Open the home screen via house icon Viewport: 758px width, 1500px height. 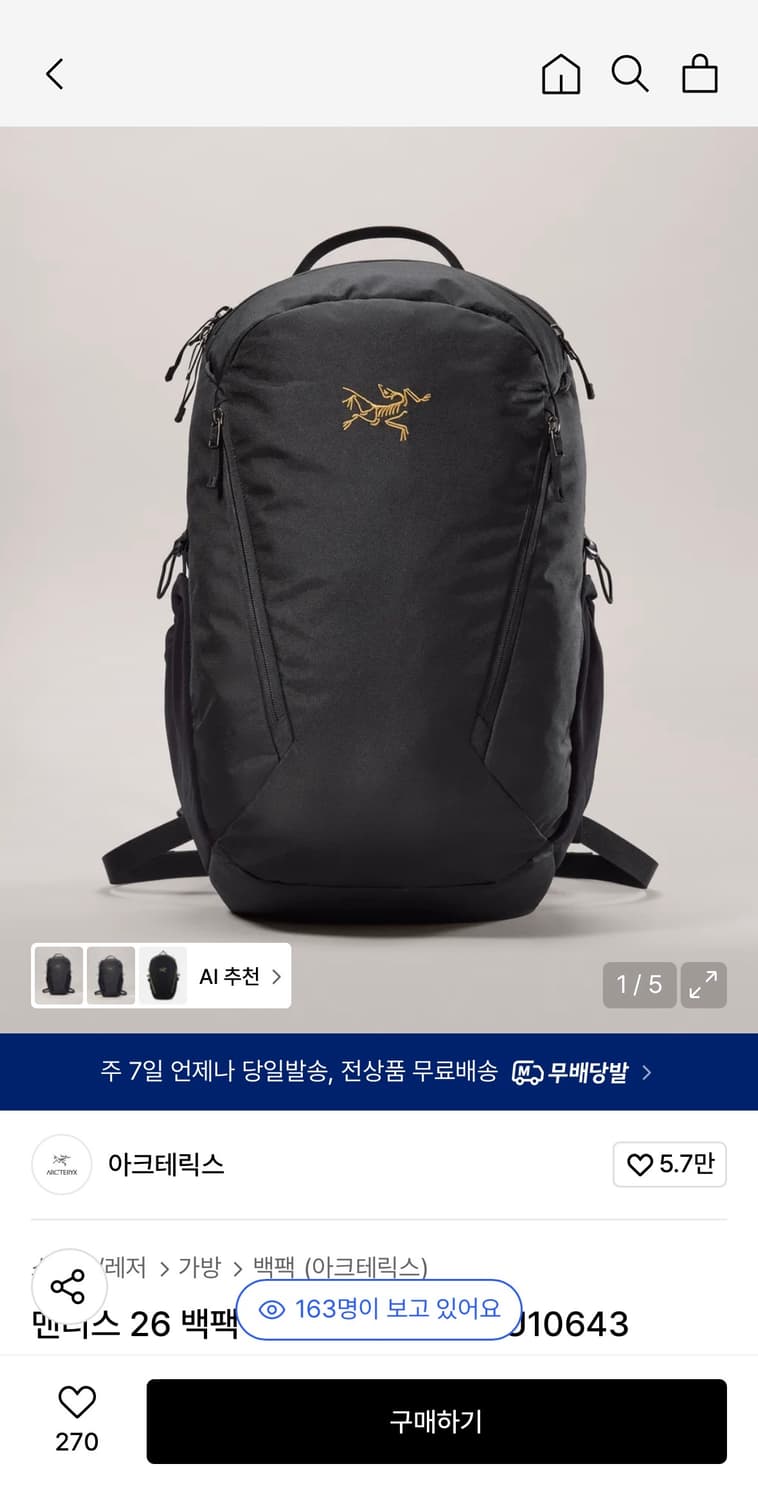pos(561,74)
